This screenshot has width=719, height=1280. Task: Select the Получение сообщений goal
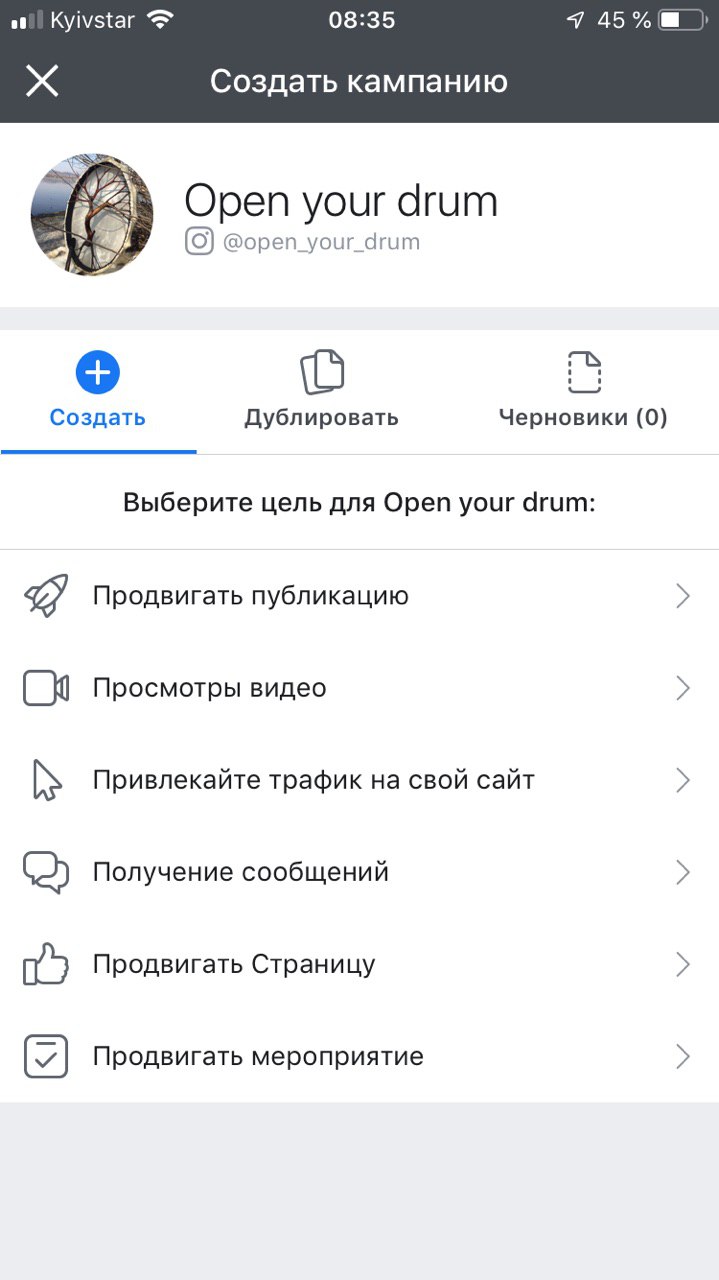[x=358, y=873]
